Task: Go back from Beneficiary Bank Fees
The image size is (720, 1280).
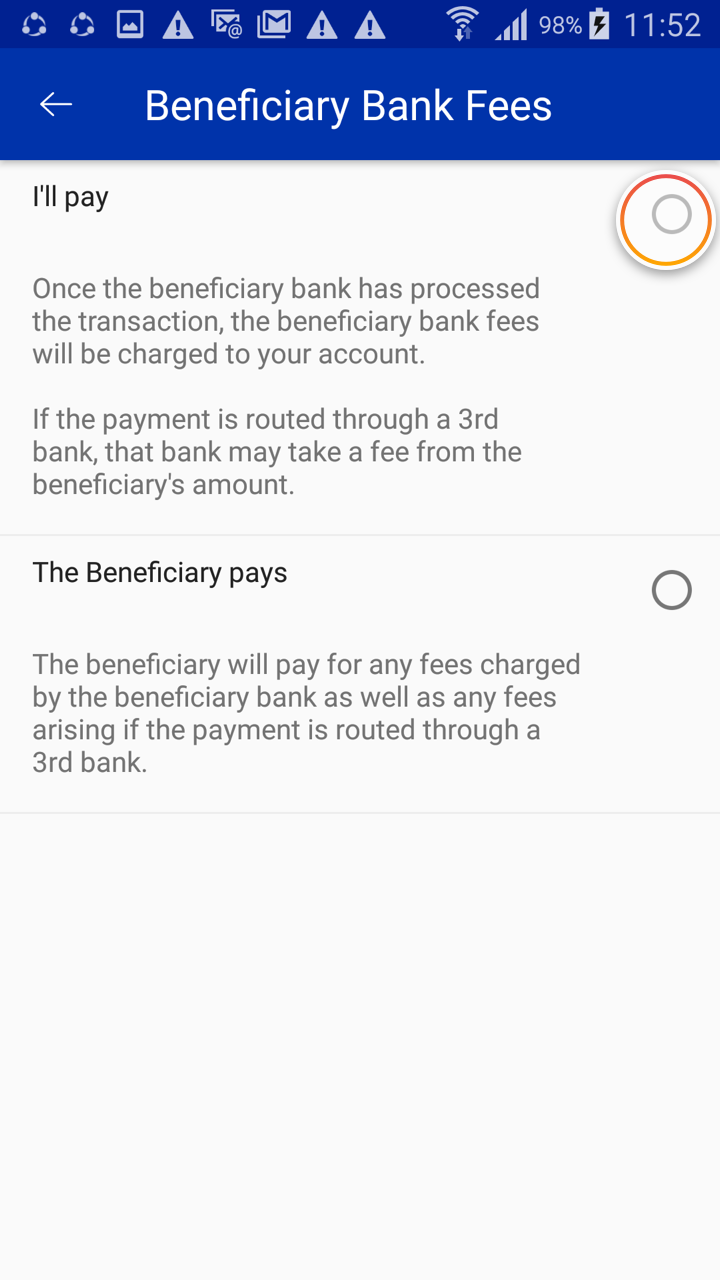Action: 56,105
